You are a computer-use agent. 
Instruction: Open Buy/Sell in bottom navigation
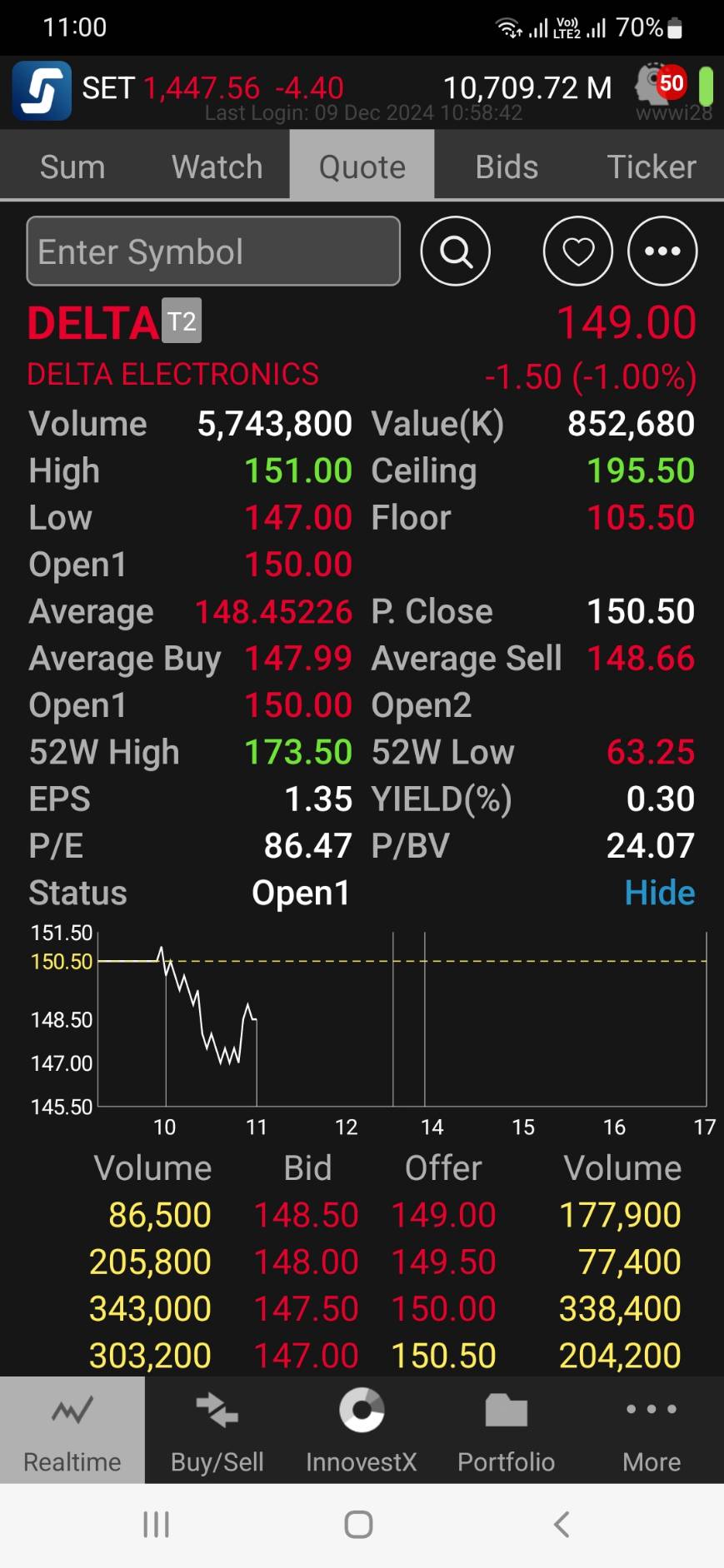tap(217, 1431)
